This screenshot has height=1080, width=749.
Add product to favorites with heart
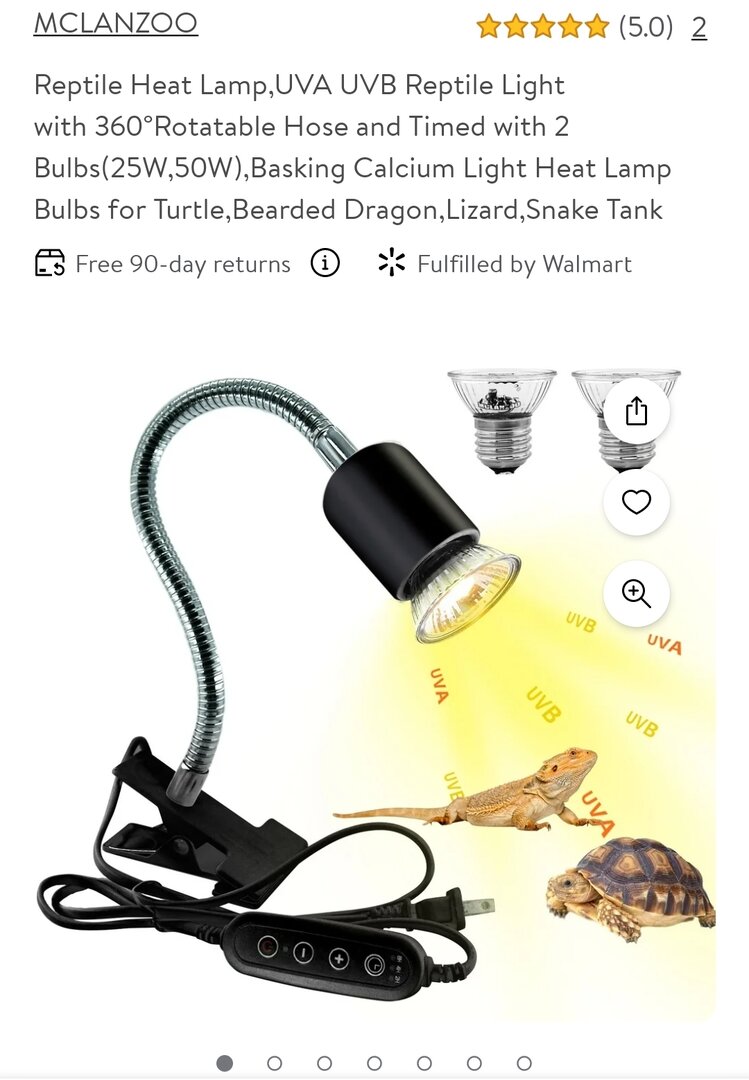pos(637,502)
